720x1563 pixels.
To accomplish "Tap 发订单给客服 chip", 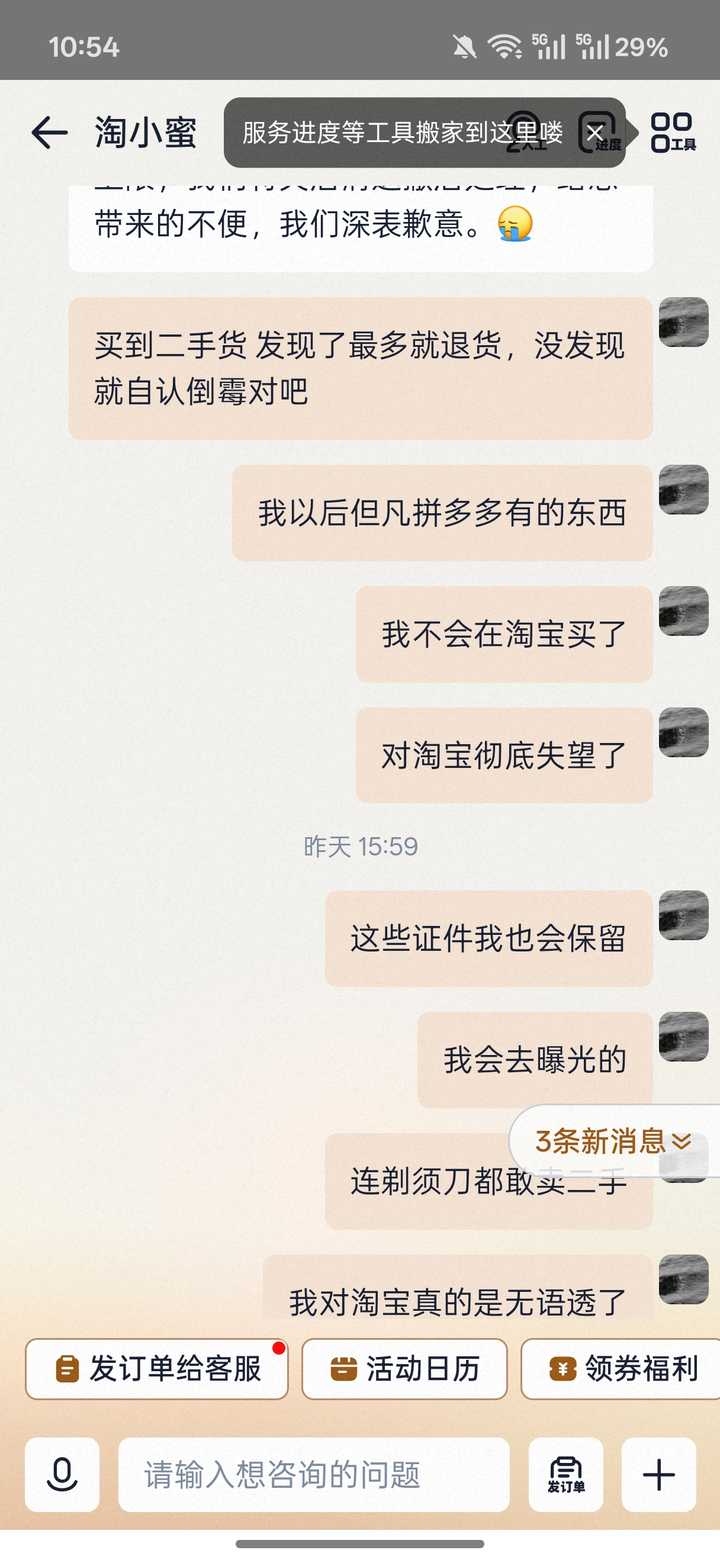I will 157,1369.
